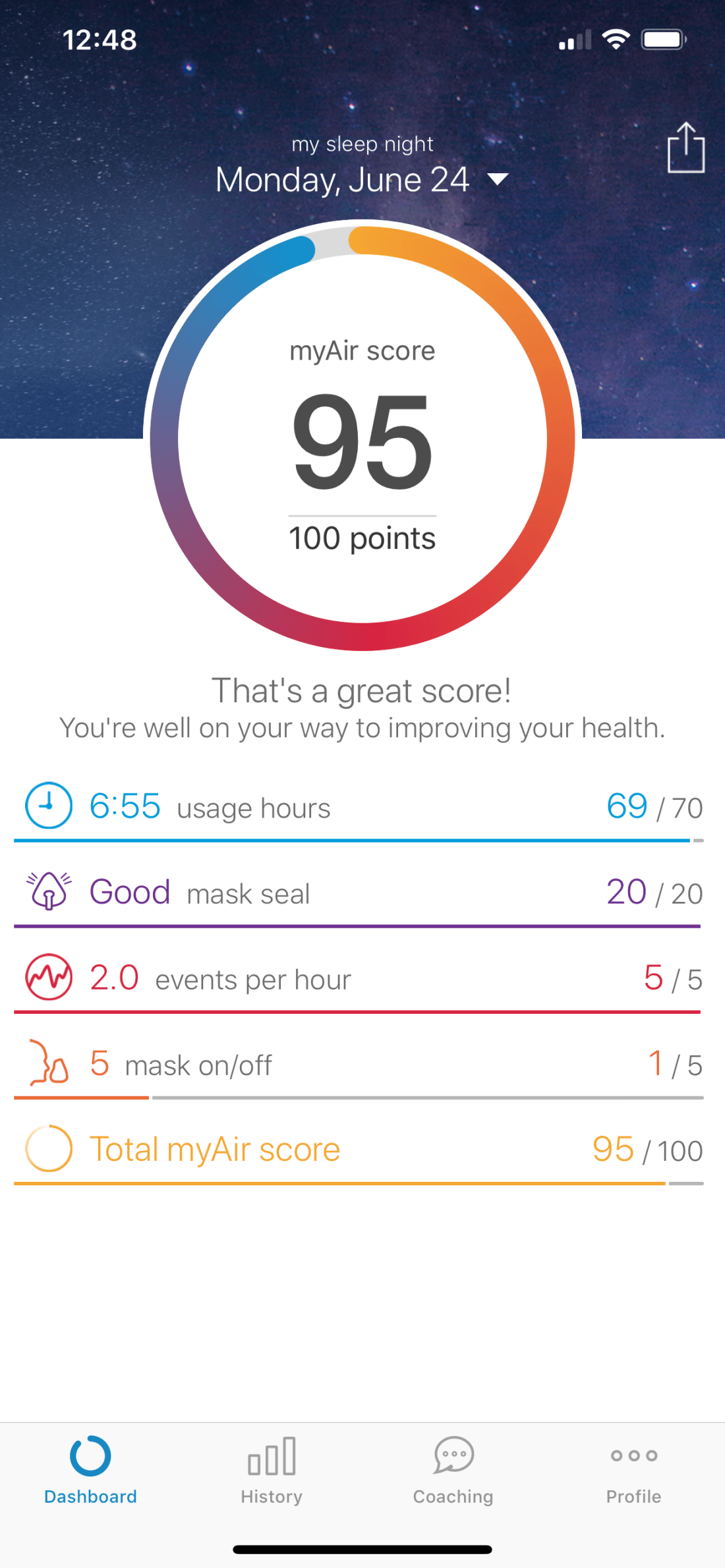Screen dimensions: 725x1568
Task: Share the sleep score report
Action: pos(685,148)
